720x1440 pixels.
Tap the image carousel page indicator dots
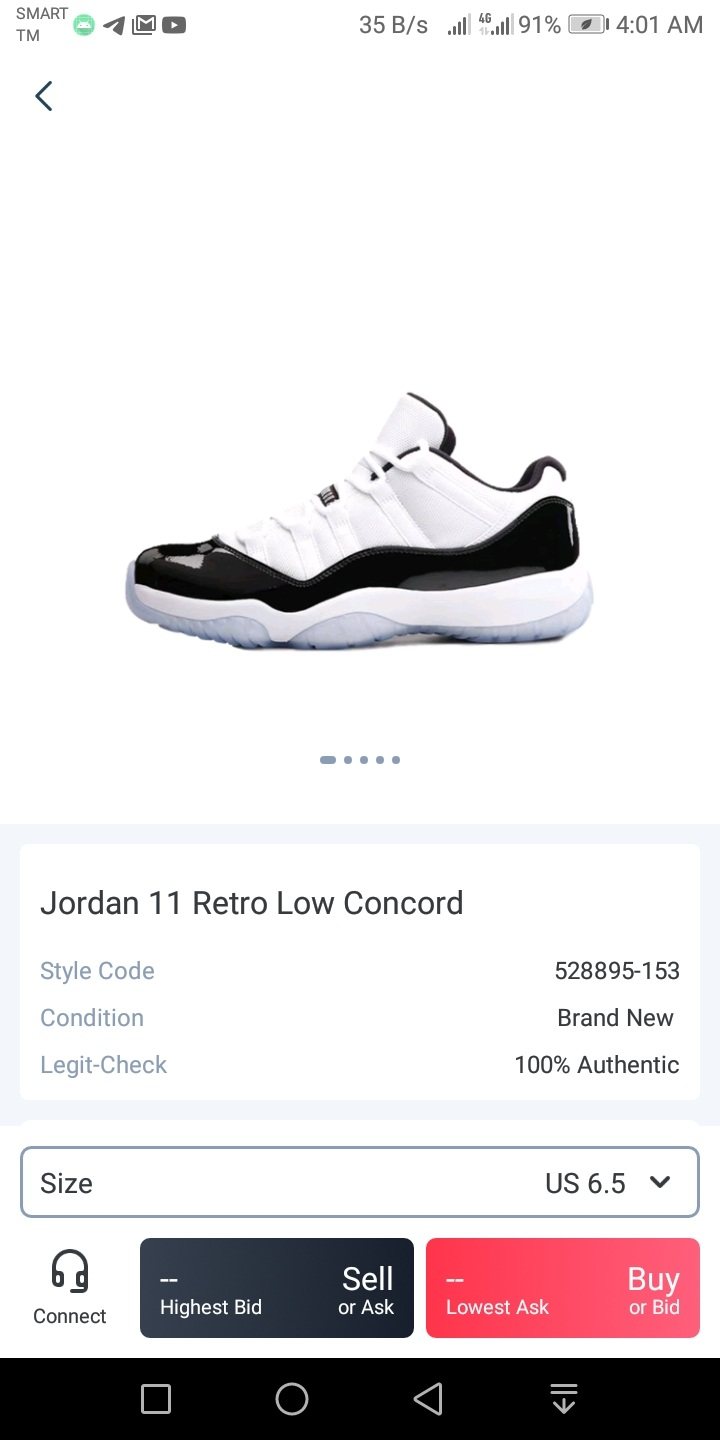pos(360,760)
